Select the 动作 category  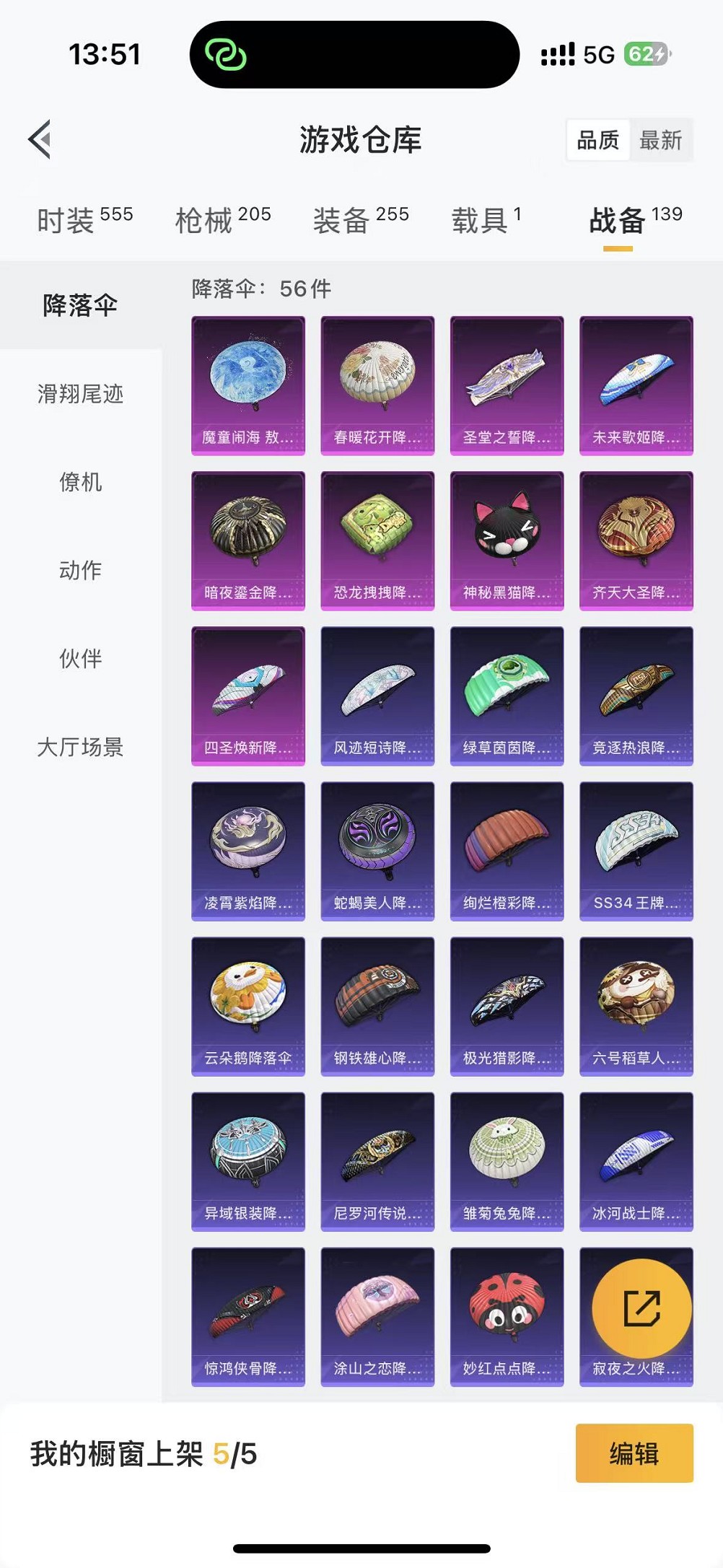pyautogui.click(x=80, y=570)
